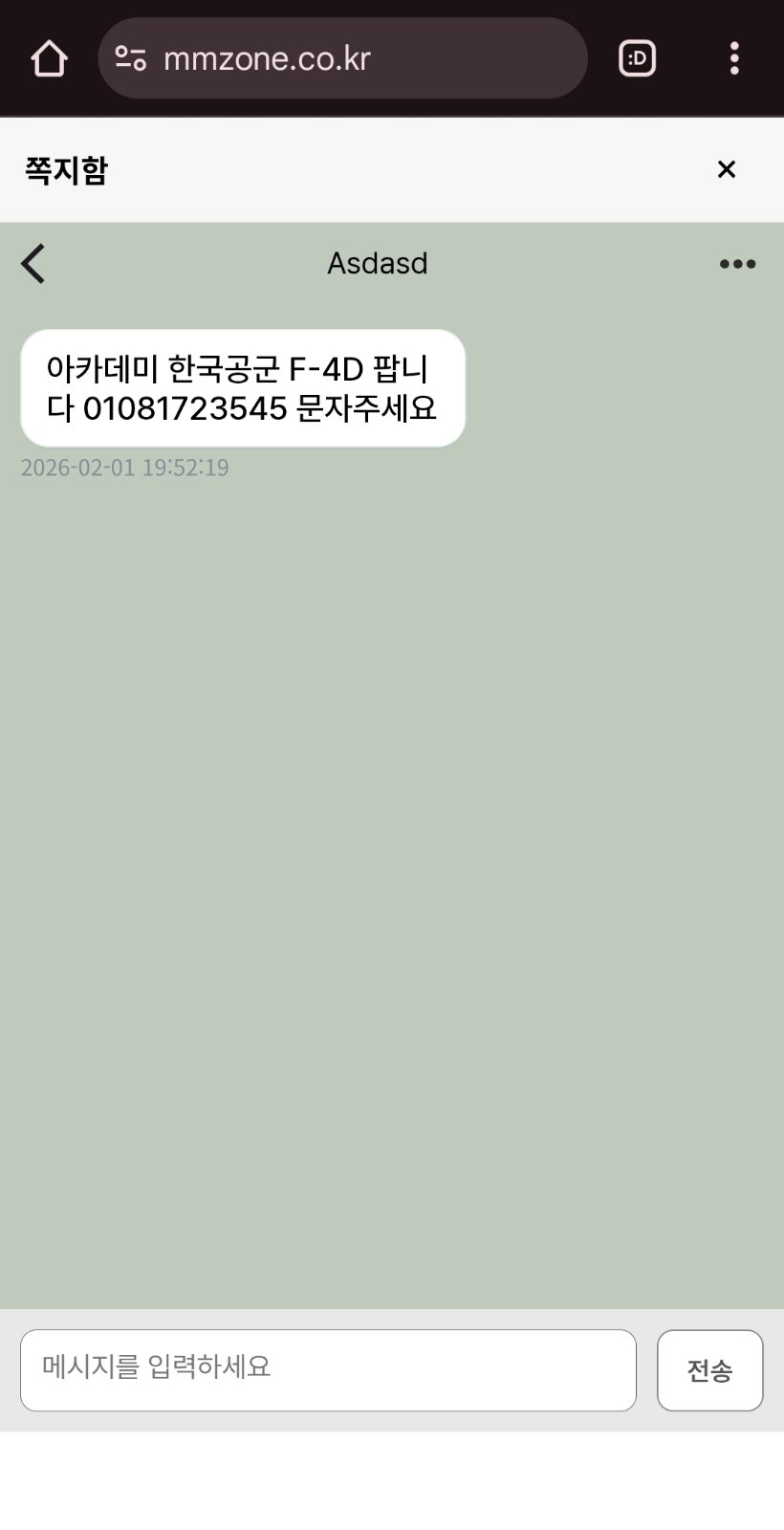The image size is (784, 1530).
Task: Tap the 전송 send button
Action: click(x=709, y=1369)
